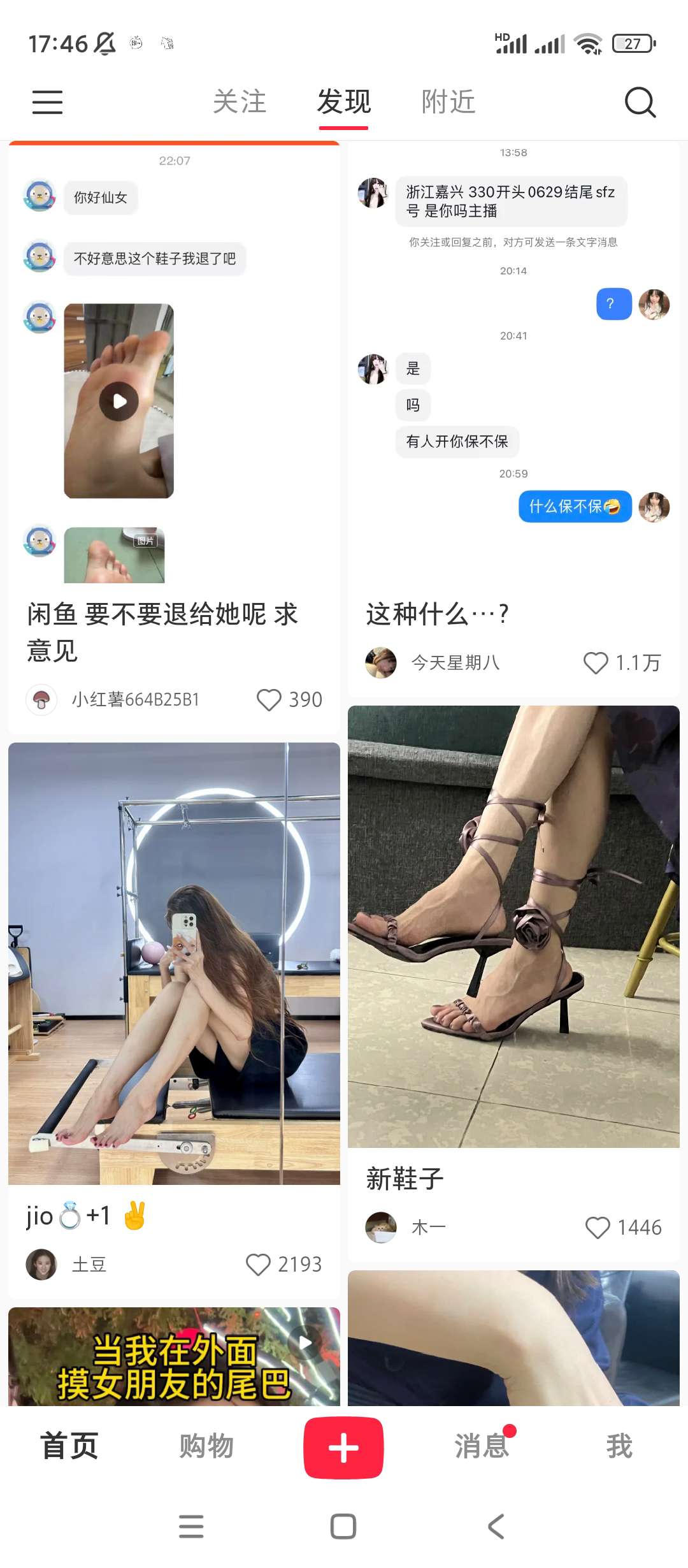Viewport: 688px width, 1568px height.
Task: Go back using system back button
Action: point(496,1527)
